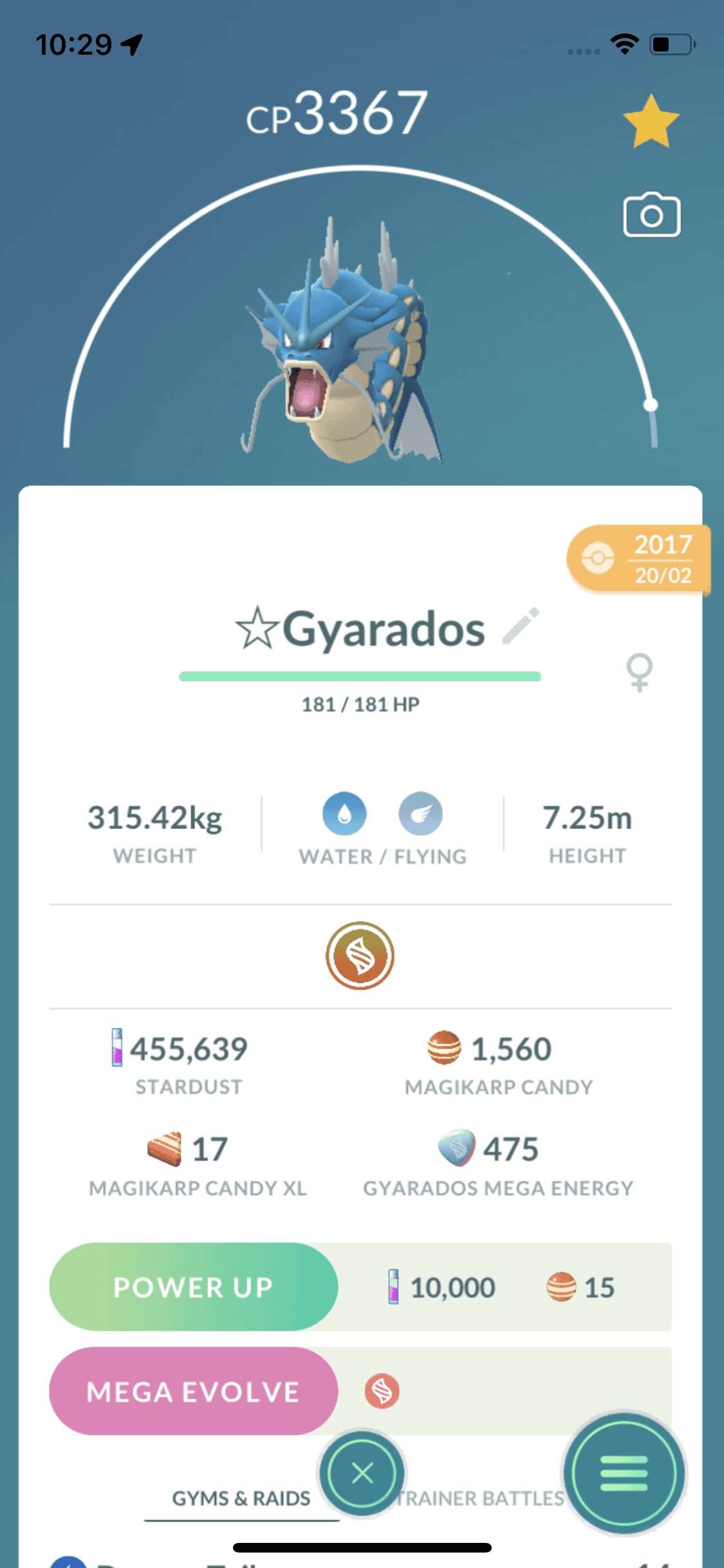Viewport: 724px width, 1568px height.
Task: Tap the Power Up button
Action: tap(193, 1287)
